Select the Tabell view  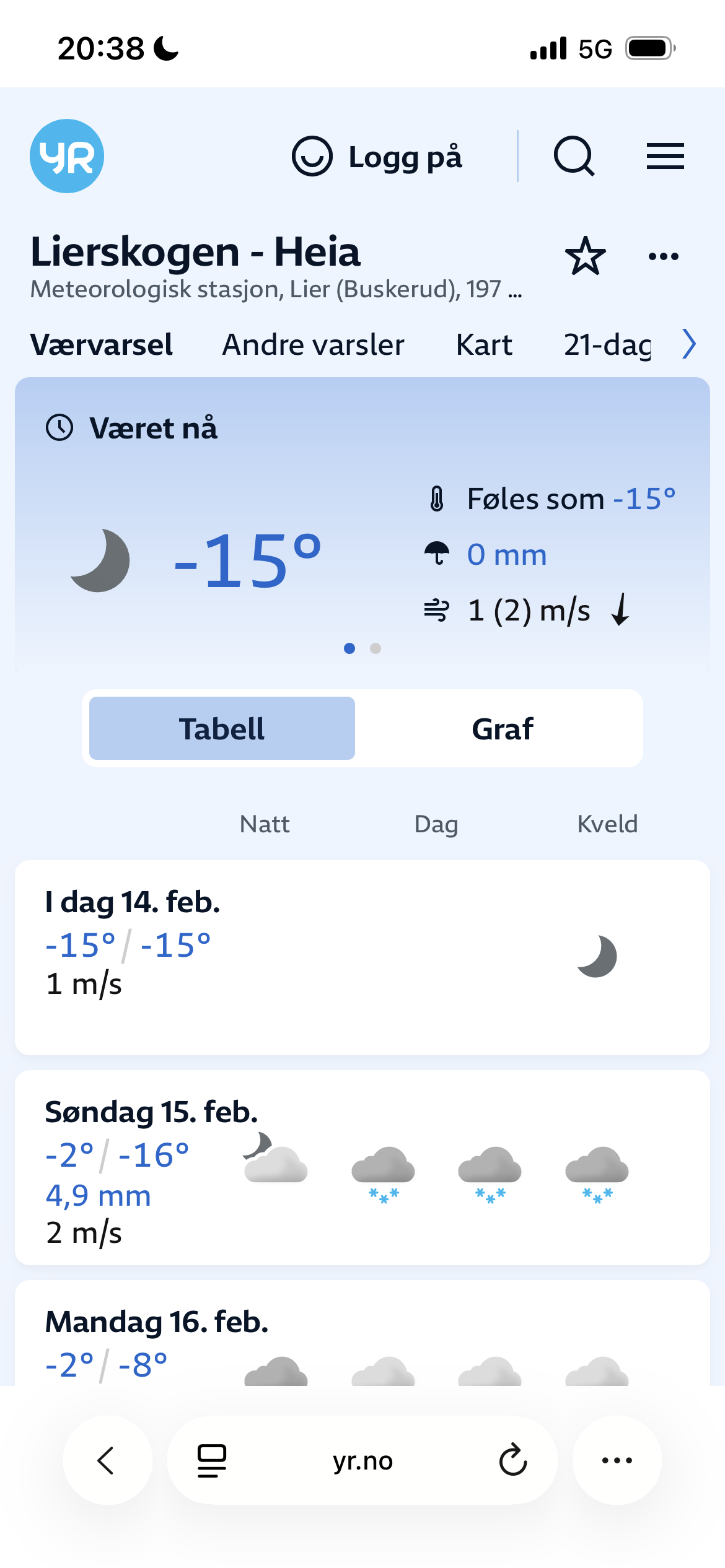click(x=222, y=728)
